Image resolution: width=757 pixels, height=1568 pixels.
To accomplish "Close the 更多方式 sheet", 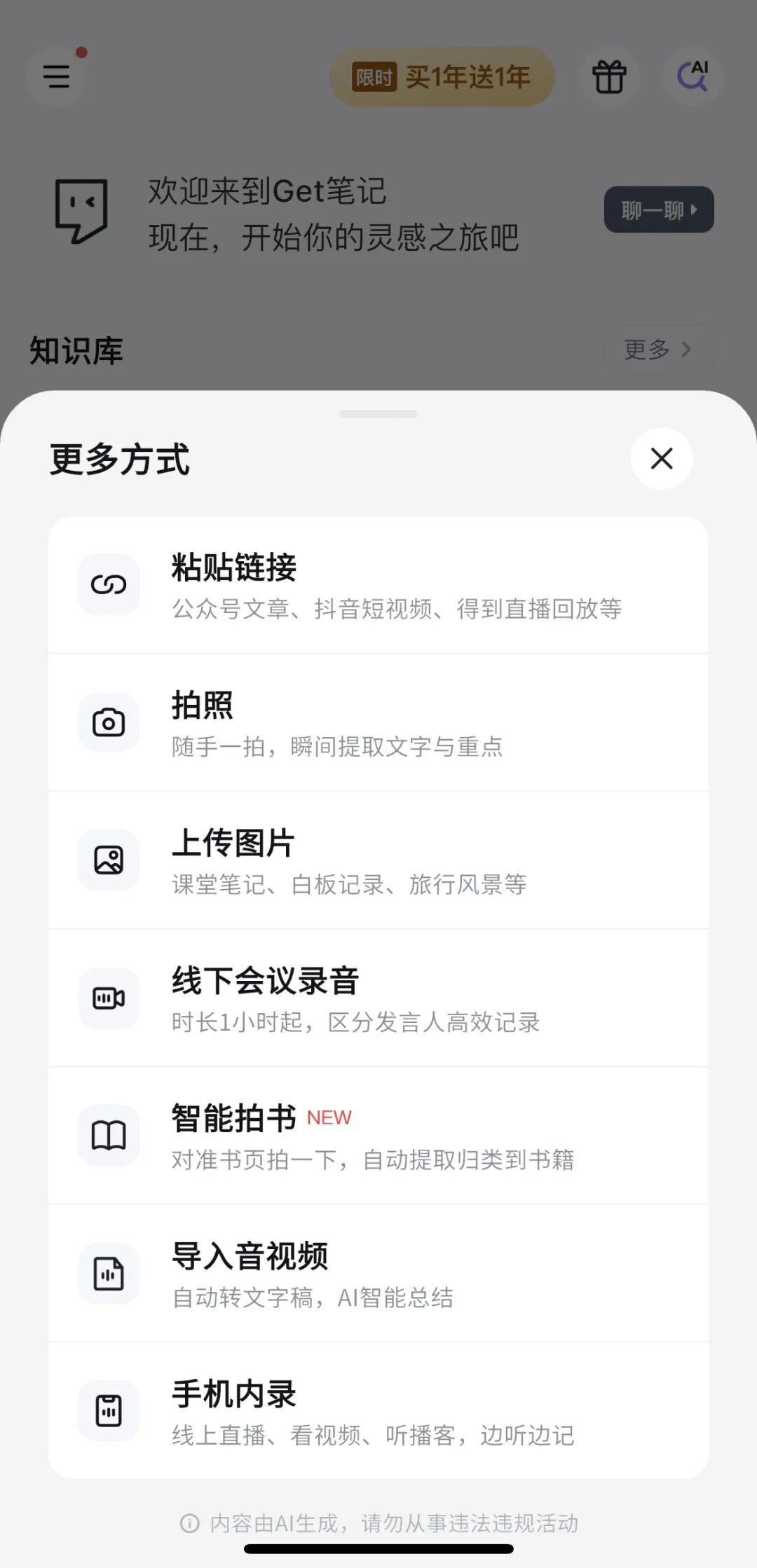I will click(661, 459).
